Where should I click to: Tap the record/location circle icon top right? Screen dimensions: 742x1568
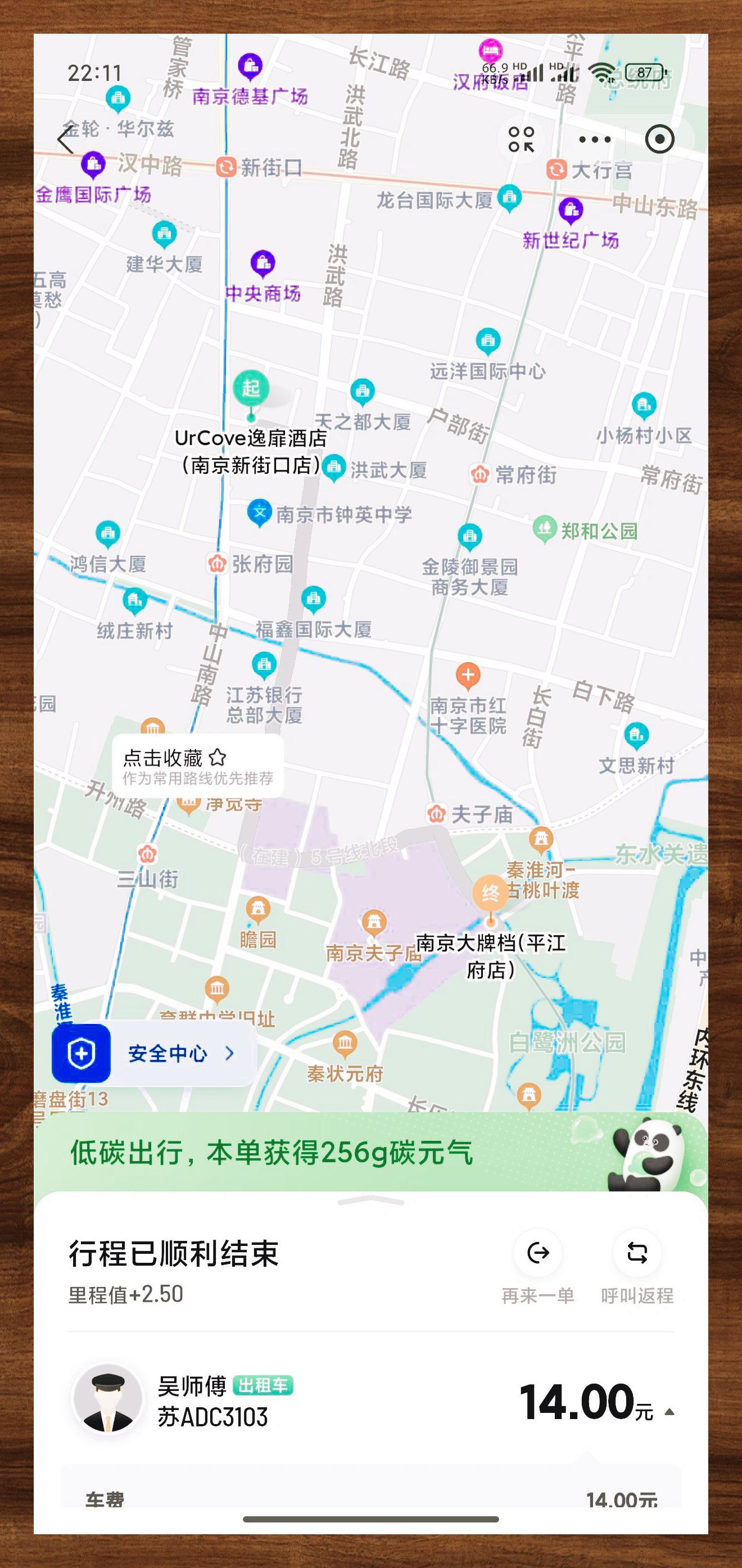tap(661, 139)
